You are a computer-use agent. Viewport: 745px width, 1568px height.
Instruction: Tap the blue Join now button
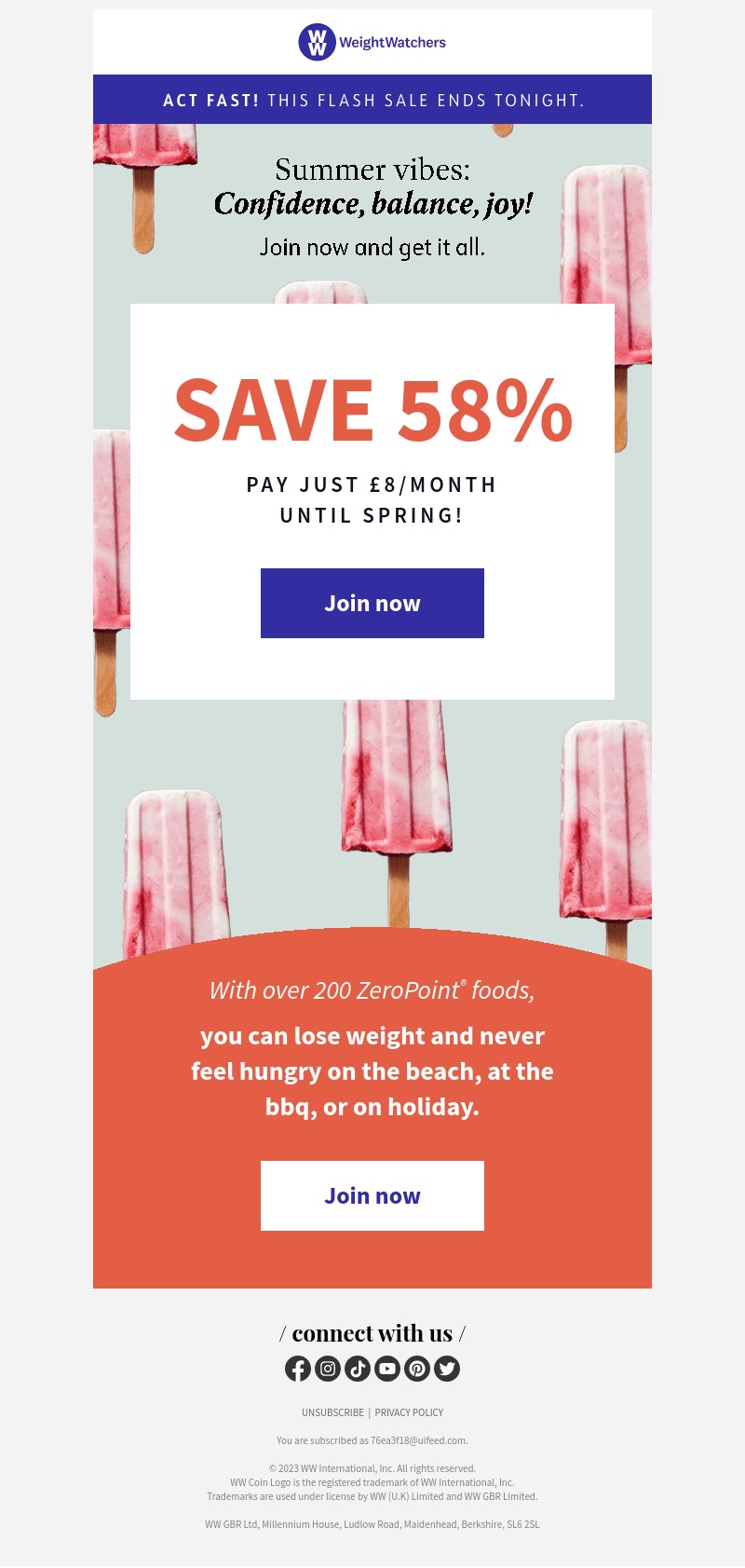[x=372, y=603]
